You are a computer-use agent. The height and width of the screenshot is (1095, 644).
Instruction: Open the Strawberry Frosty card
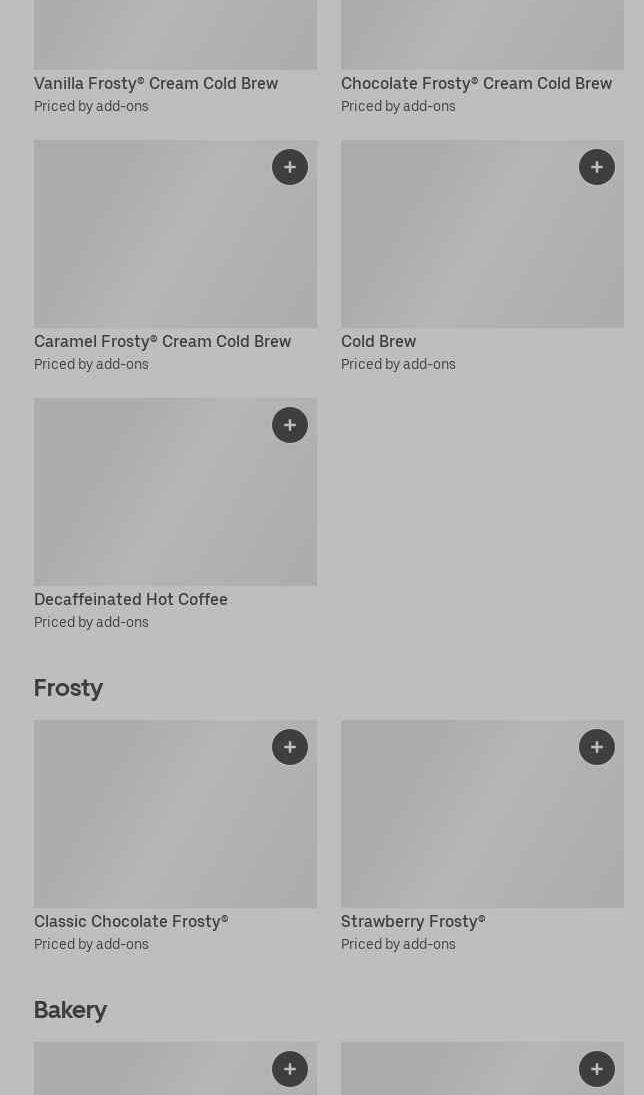tap(482, 837)
